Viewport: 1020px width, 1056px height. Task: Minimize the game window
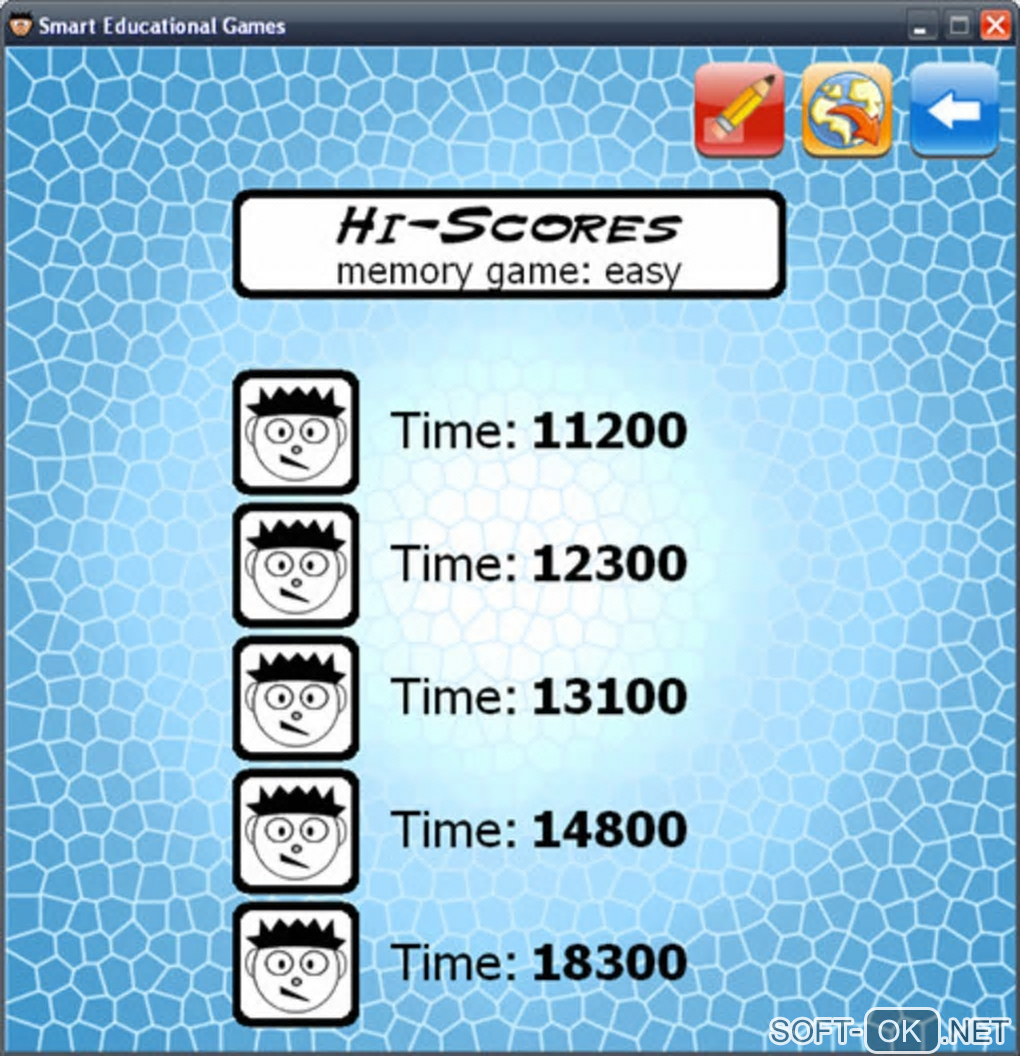921,25
